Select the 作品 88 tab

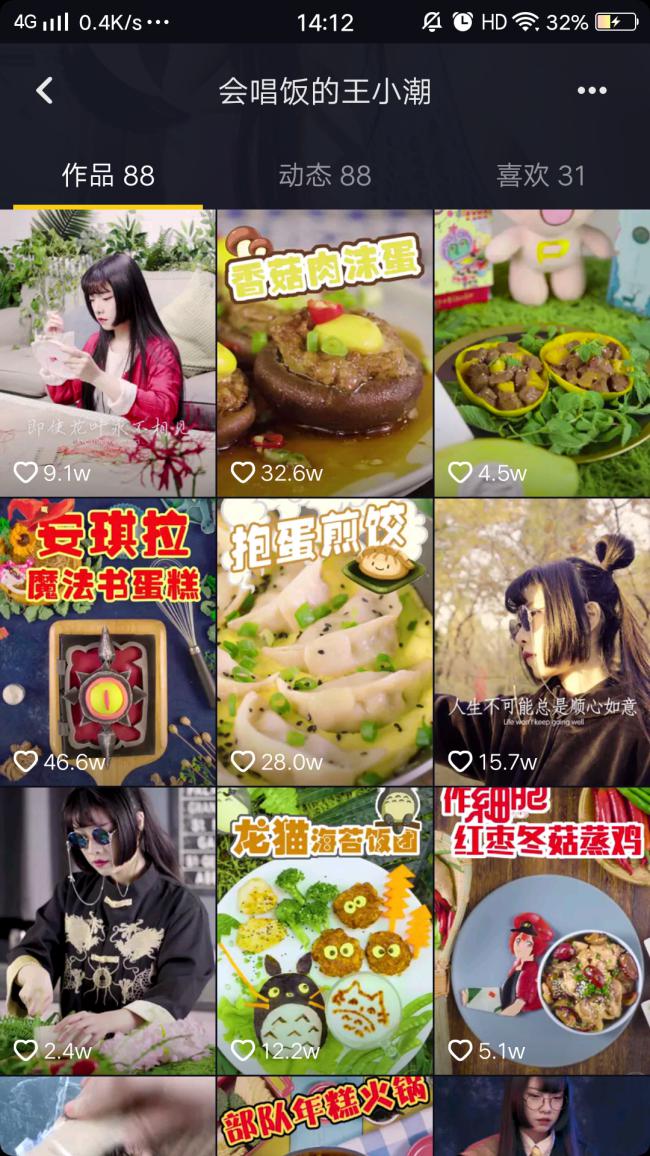108,176
